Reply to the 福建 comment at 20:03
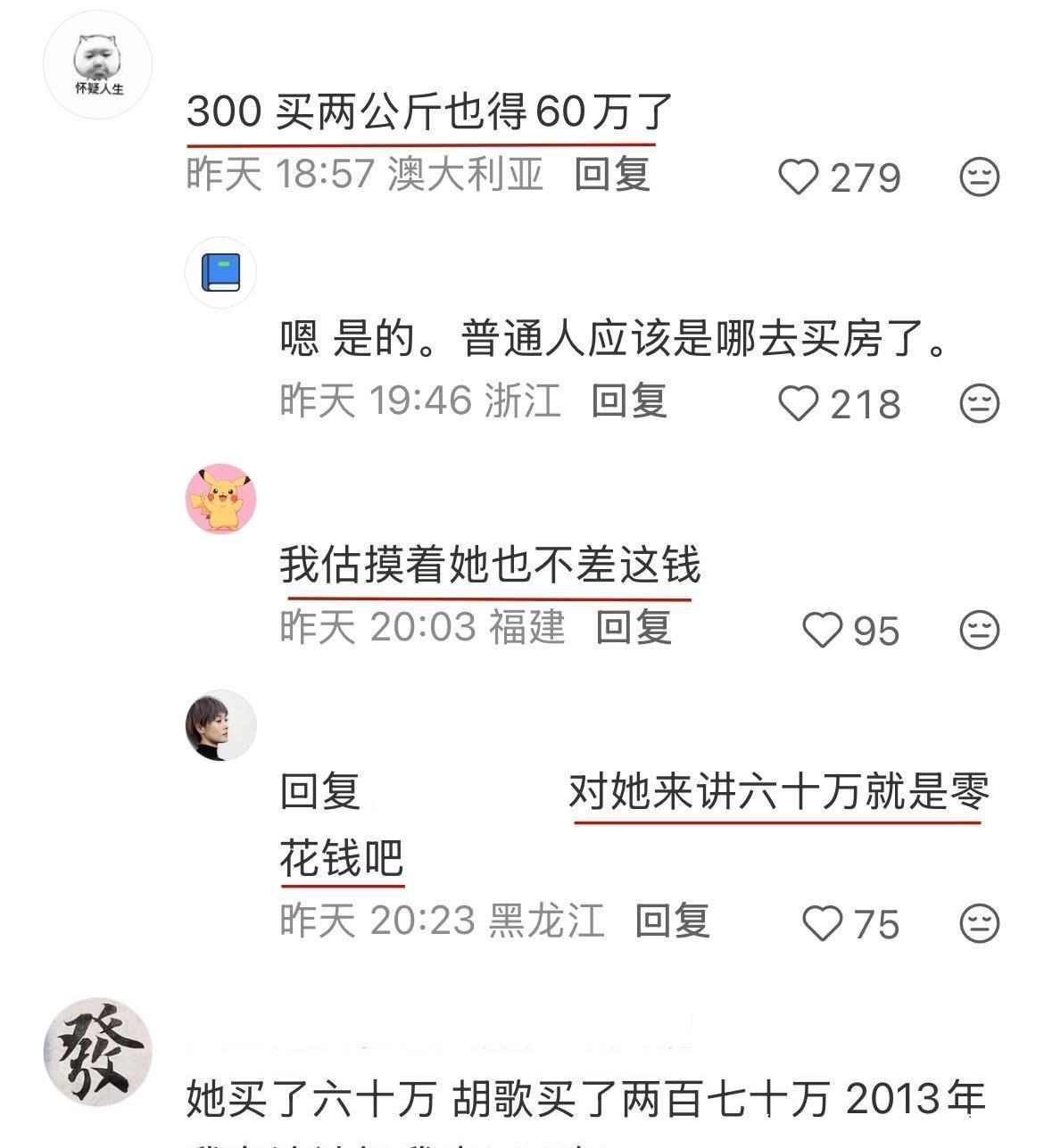The height and width of the screenshot is (1148, 1044). pos(634,628)
